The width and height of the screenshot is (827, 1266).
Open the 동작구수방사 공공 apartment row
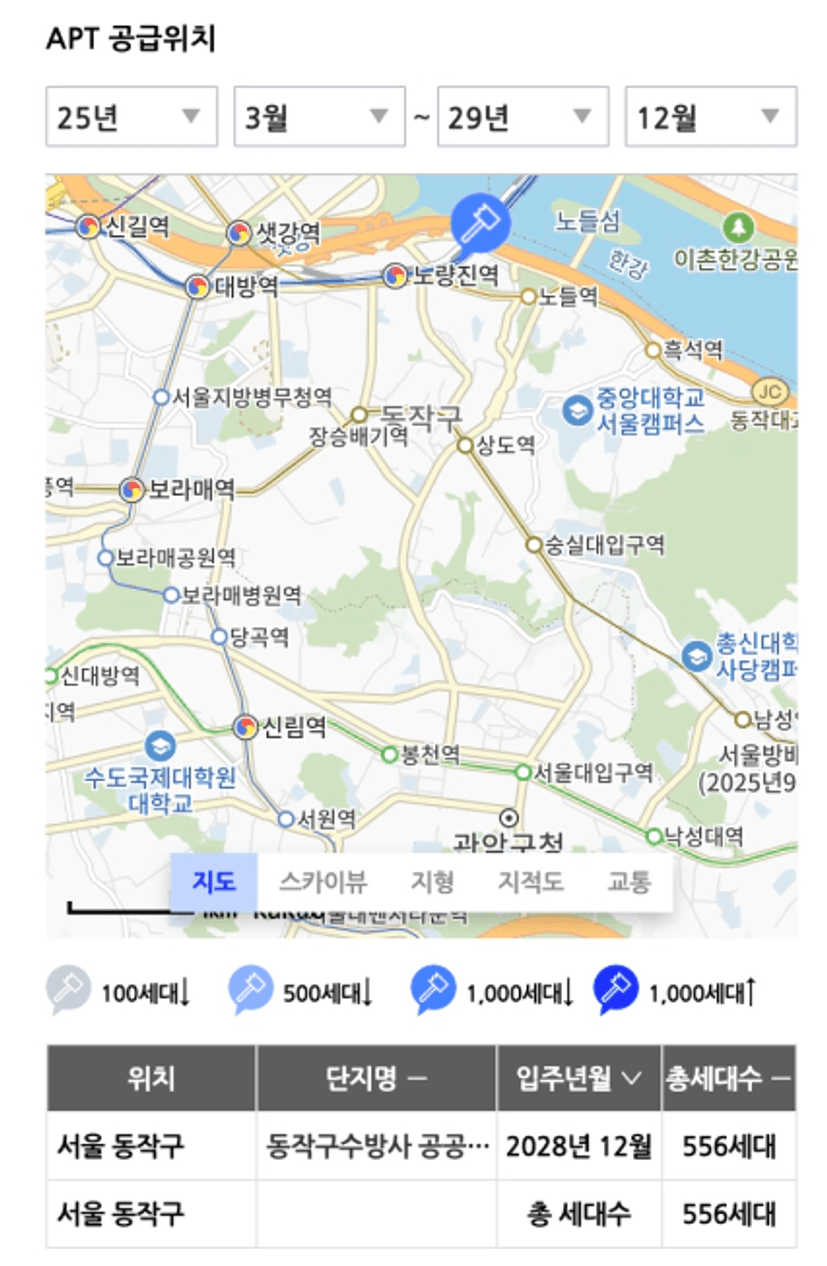(377, 1146)
